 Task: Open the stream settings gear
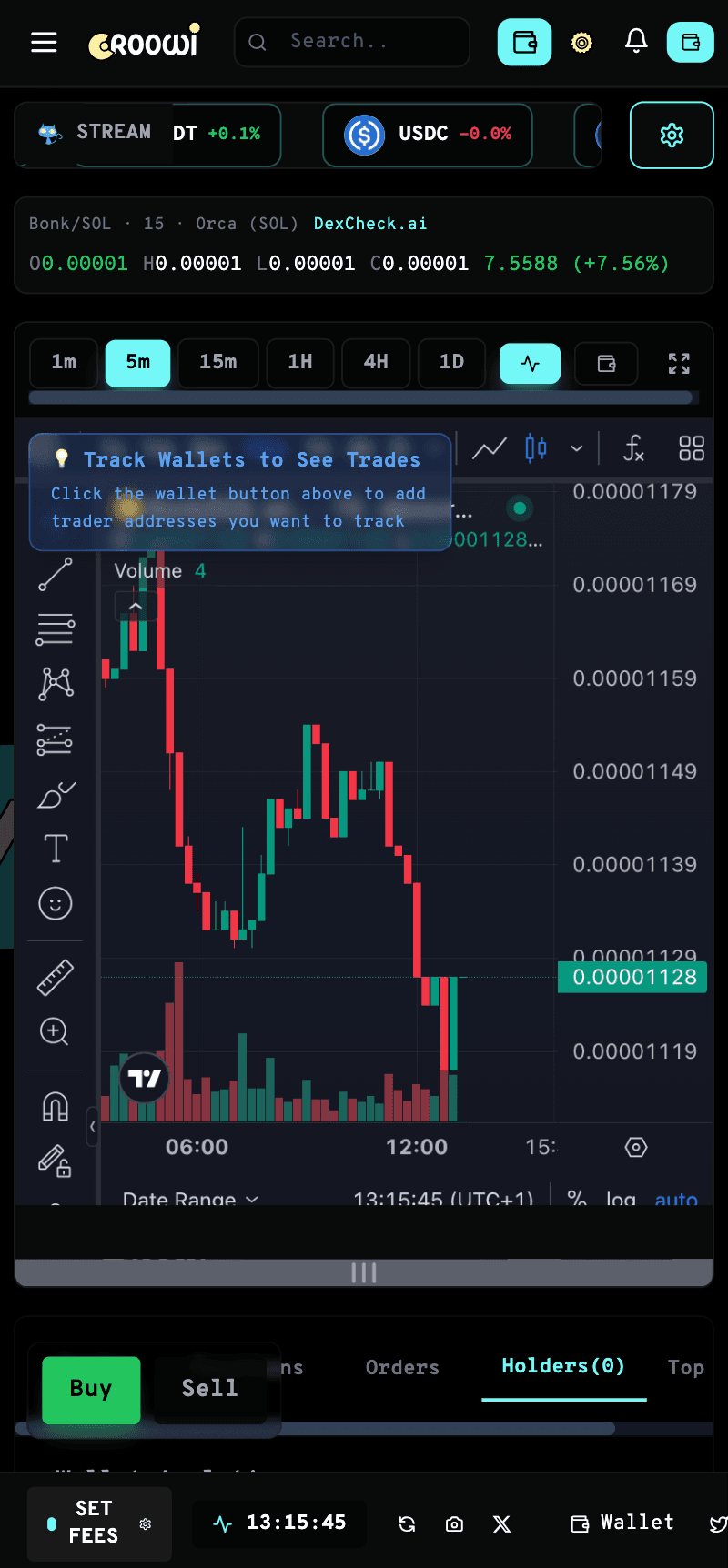click(x=672, y=136)
